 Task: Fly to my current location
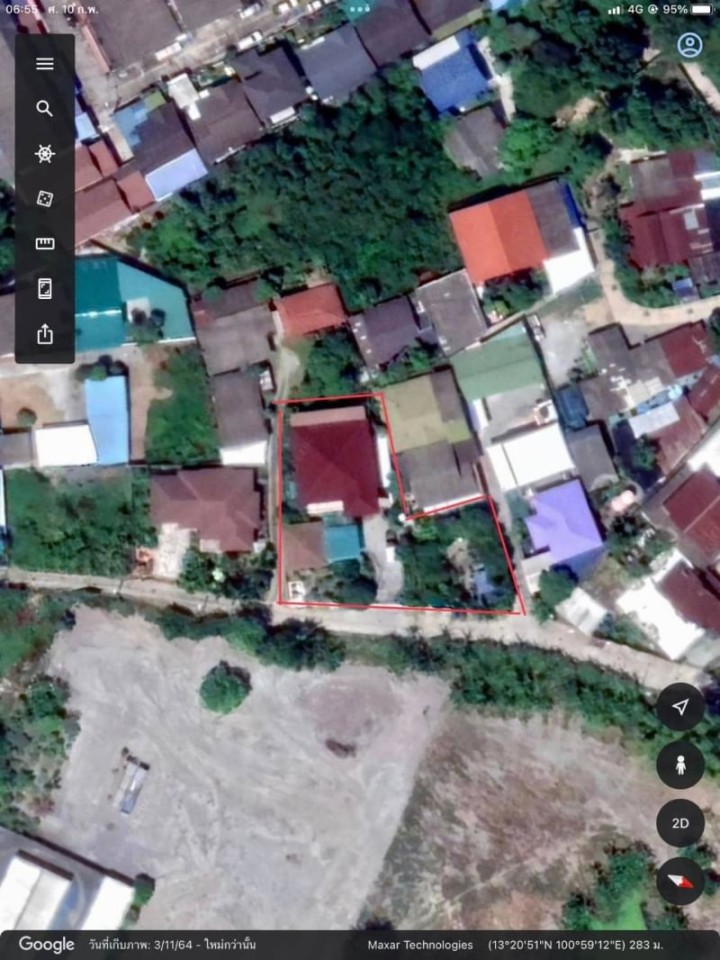tap(681, 707)
